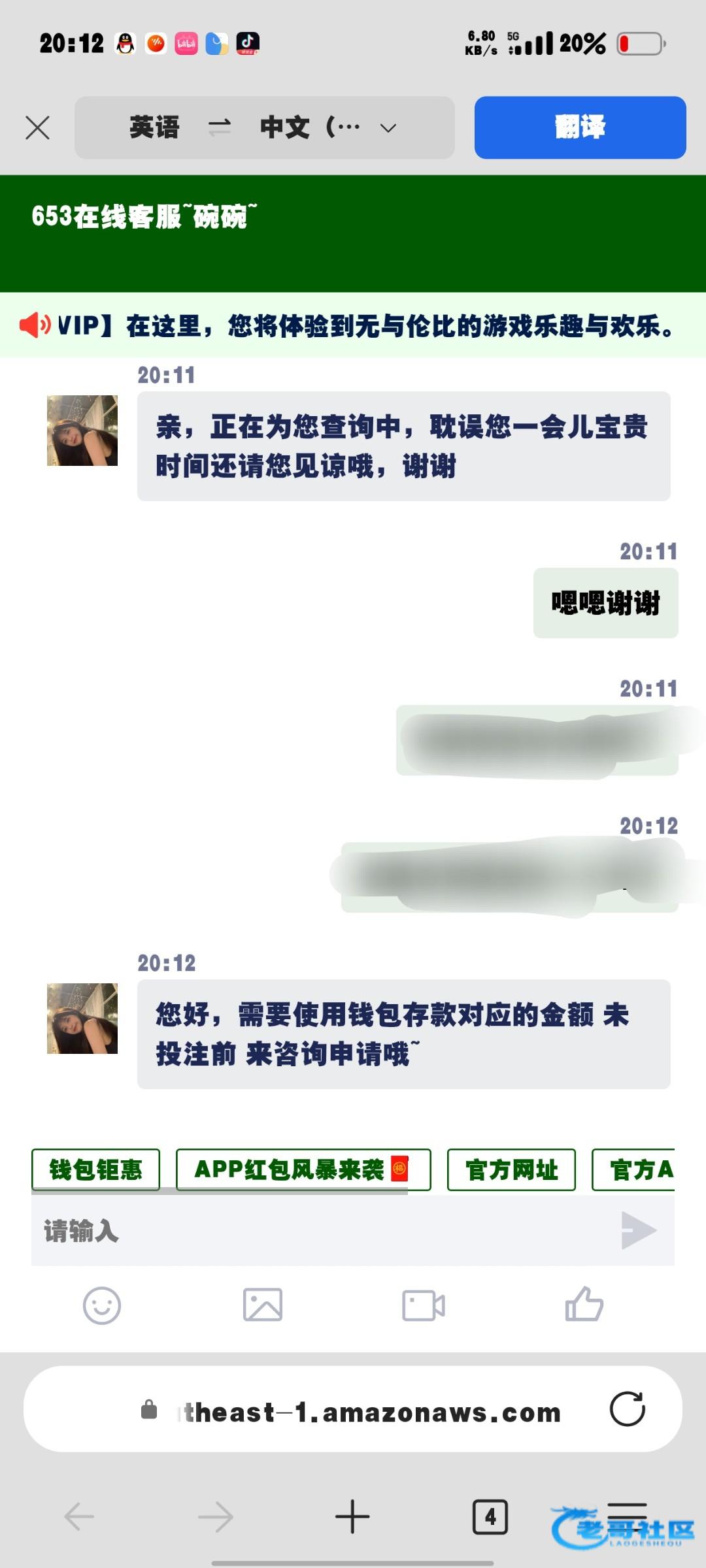Reload the current web page

coord(628,1409)
